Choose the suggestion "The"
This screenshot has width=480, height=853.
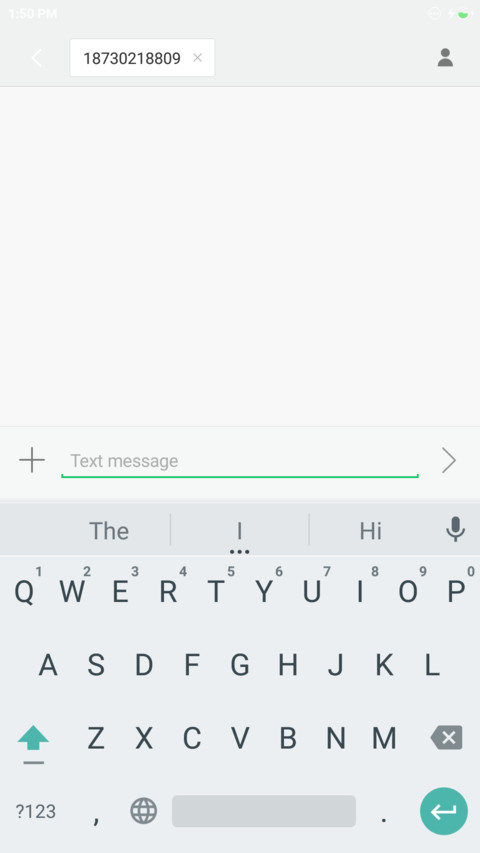point(109,531)
